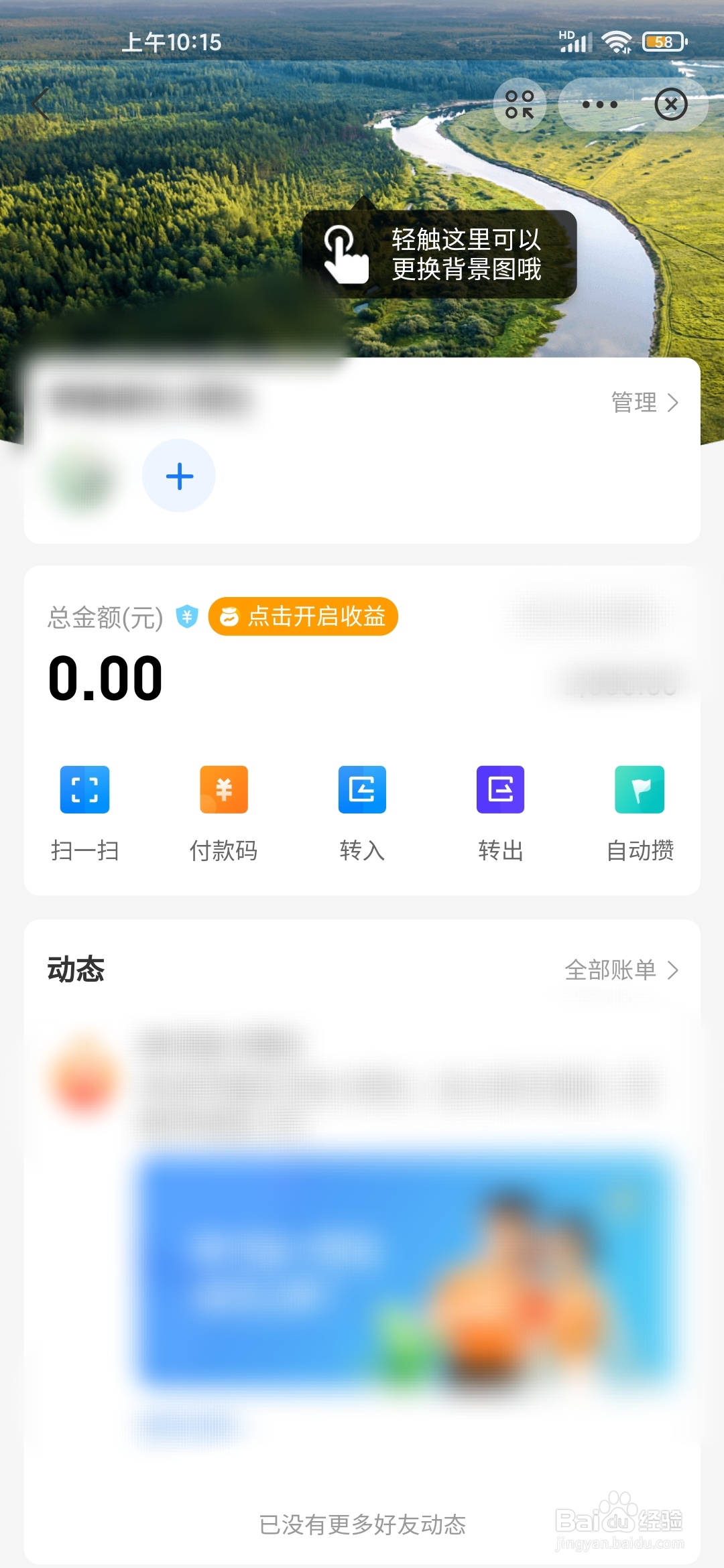Open the four-dot shortcut icon
Image resolution: width=724 pixels, height=1568 pixels.
coord(520,105)
